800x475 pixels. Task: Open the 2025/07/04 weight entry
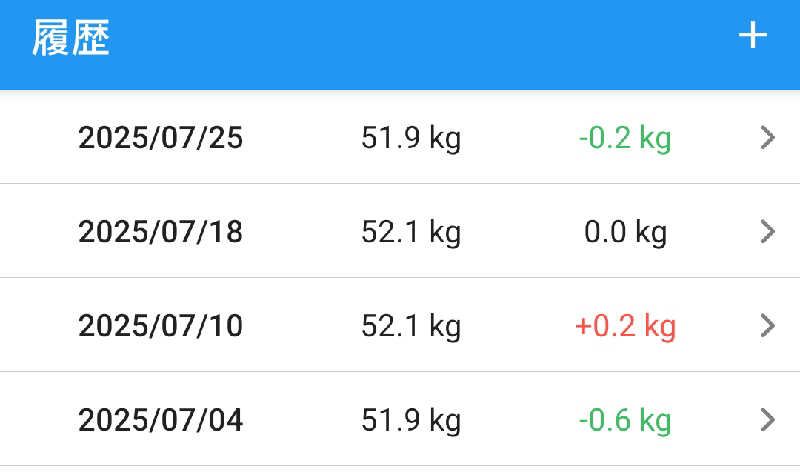(400, 419)
